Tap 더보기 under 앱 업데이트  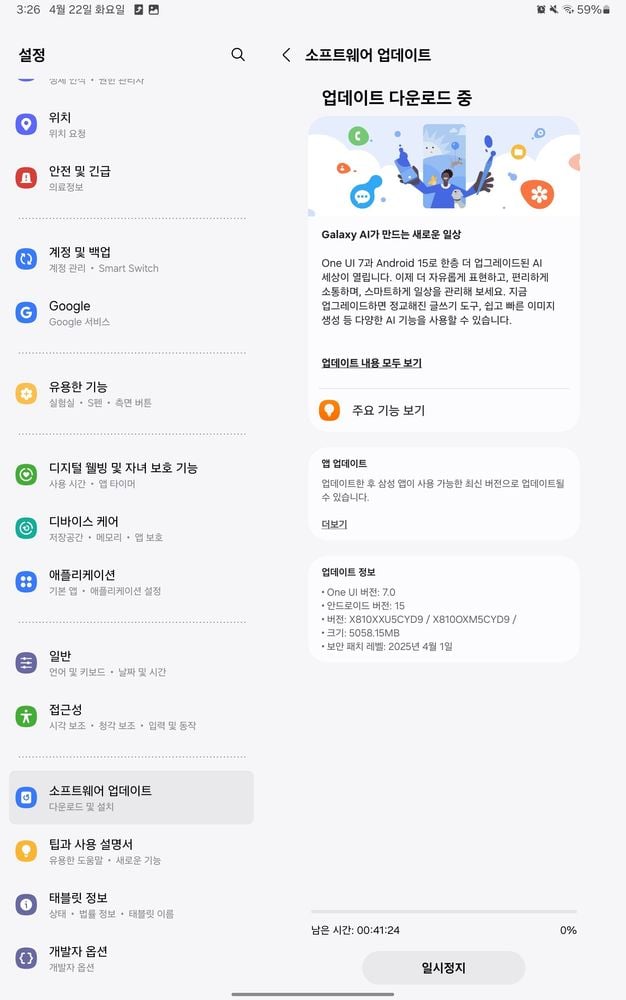334,524
